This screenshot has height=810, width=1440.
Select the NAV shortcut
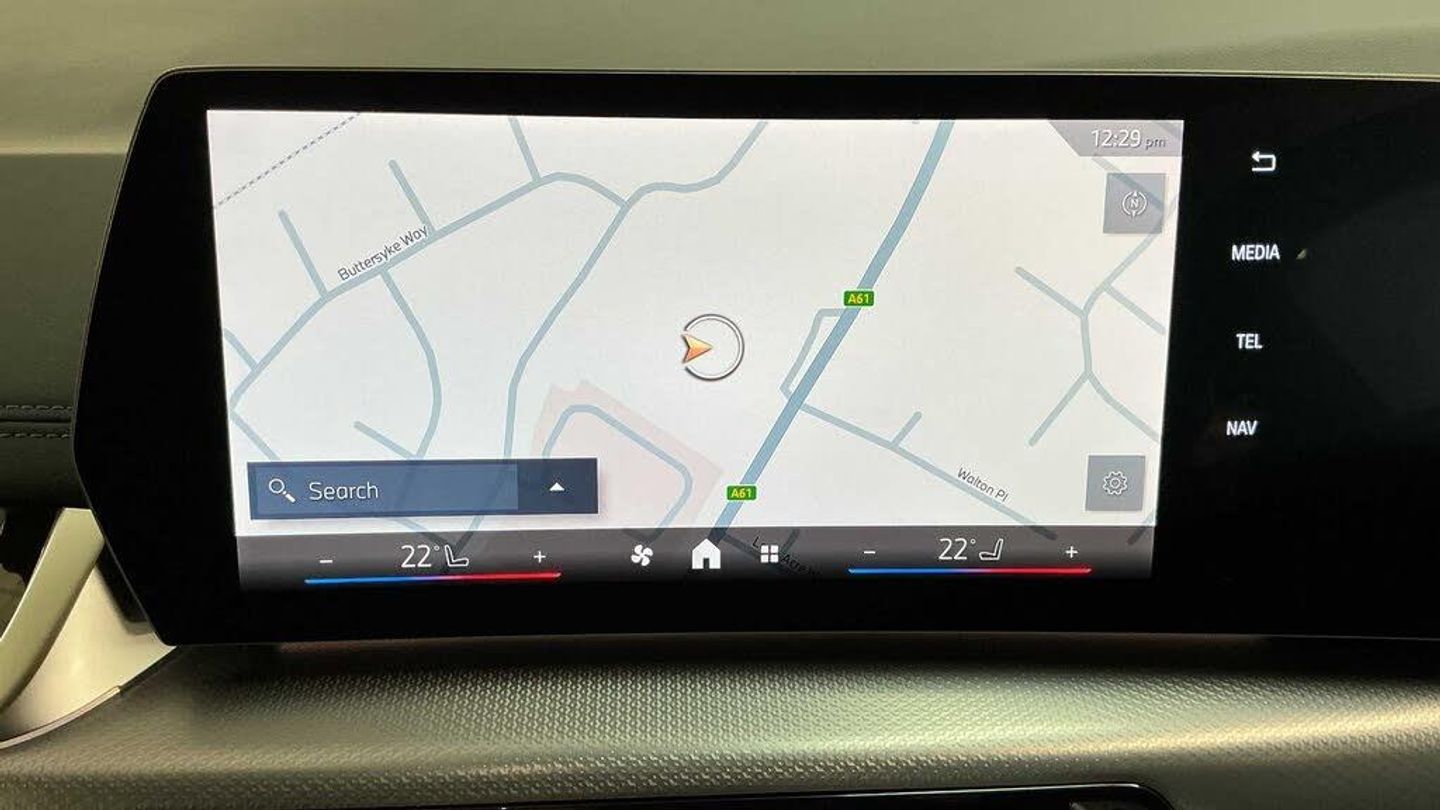[1242, 428]
